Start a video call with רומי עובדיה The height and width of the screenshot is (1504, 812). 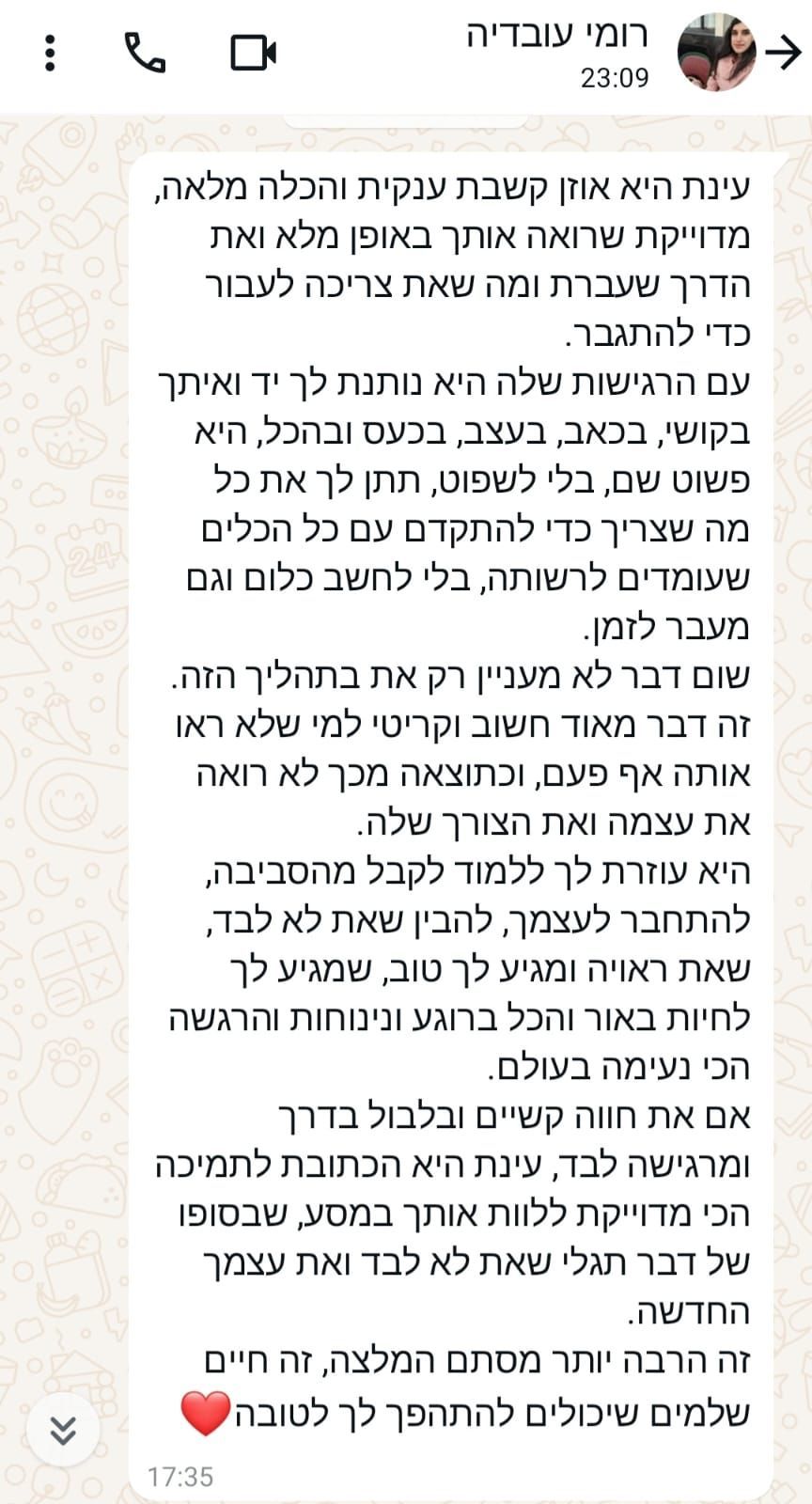pyautogui.click(x=253, y=53)
